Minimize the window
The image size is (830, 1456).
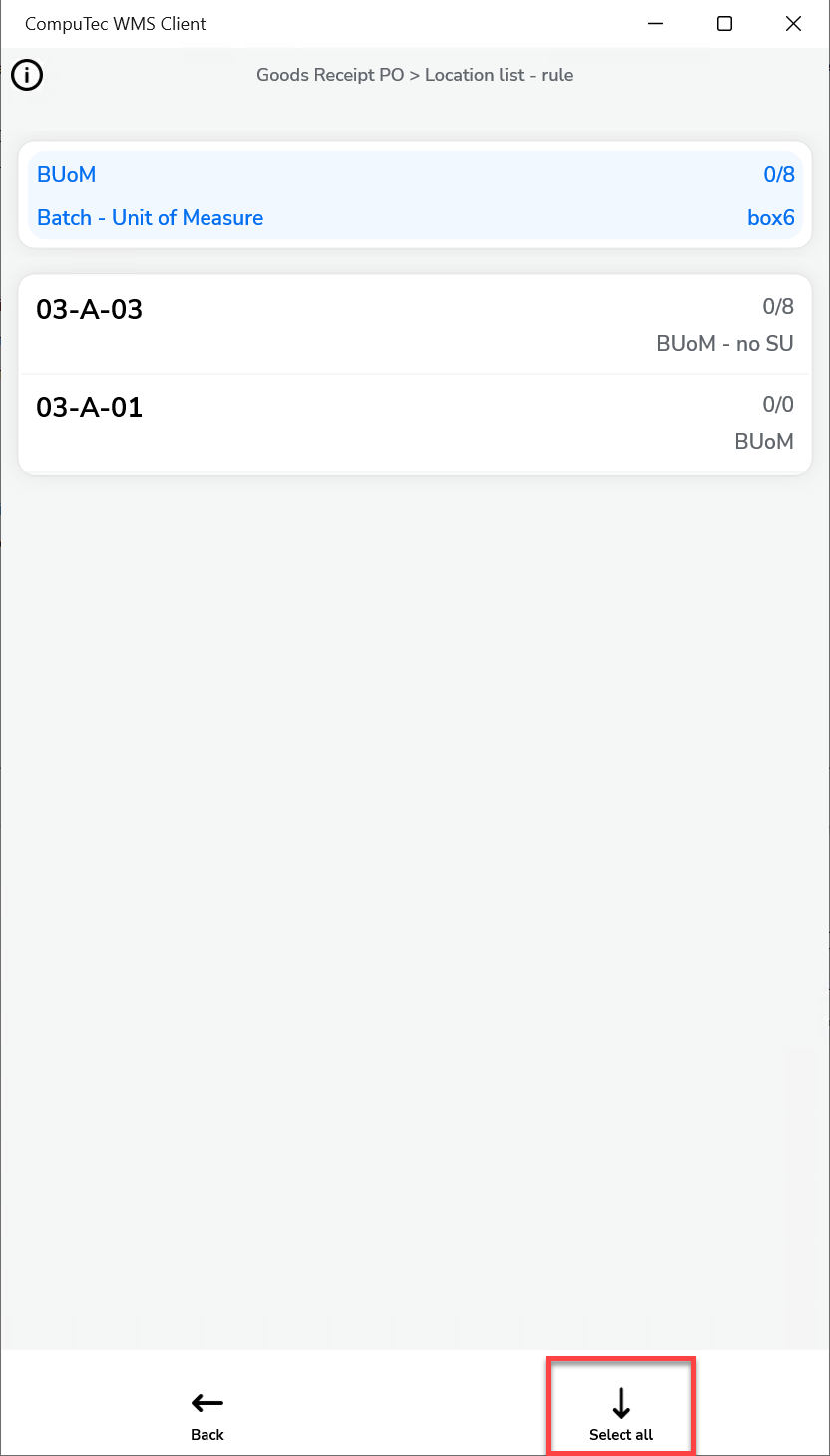click(656, 24)
